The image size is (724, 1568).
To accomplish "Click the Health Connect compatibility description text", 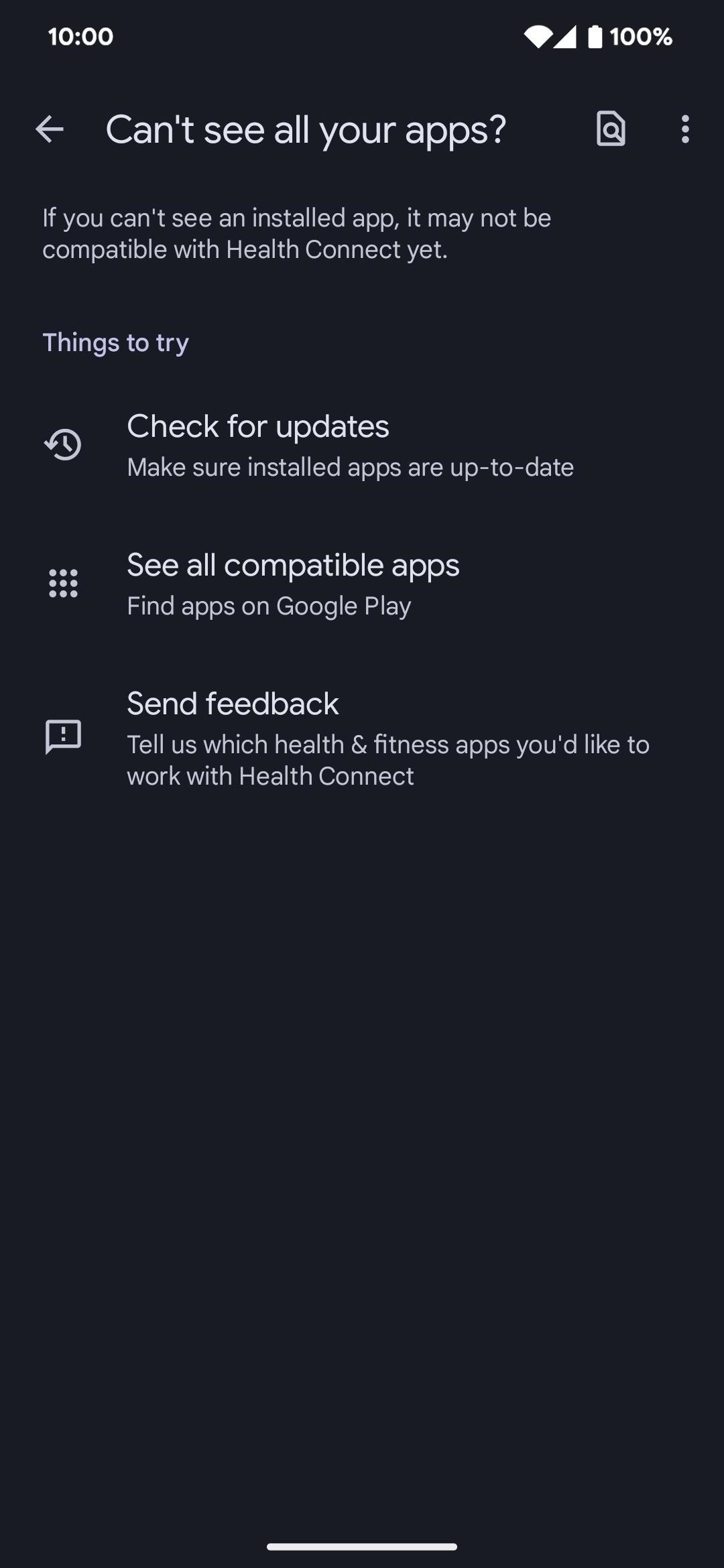I will [x=297, y=233].
